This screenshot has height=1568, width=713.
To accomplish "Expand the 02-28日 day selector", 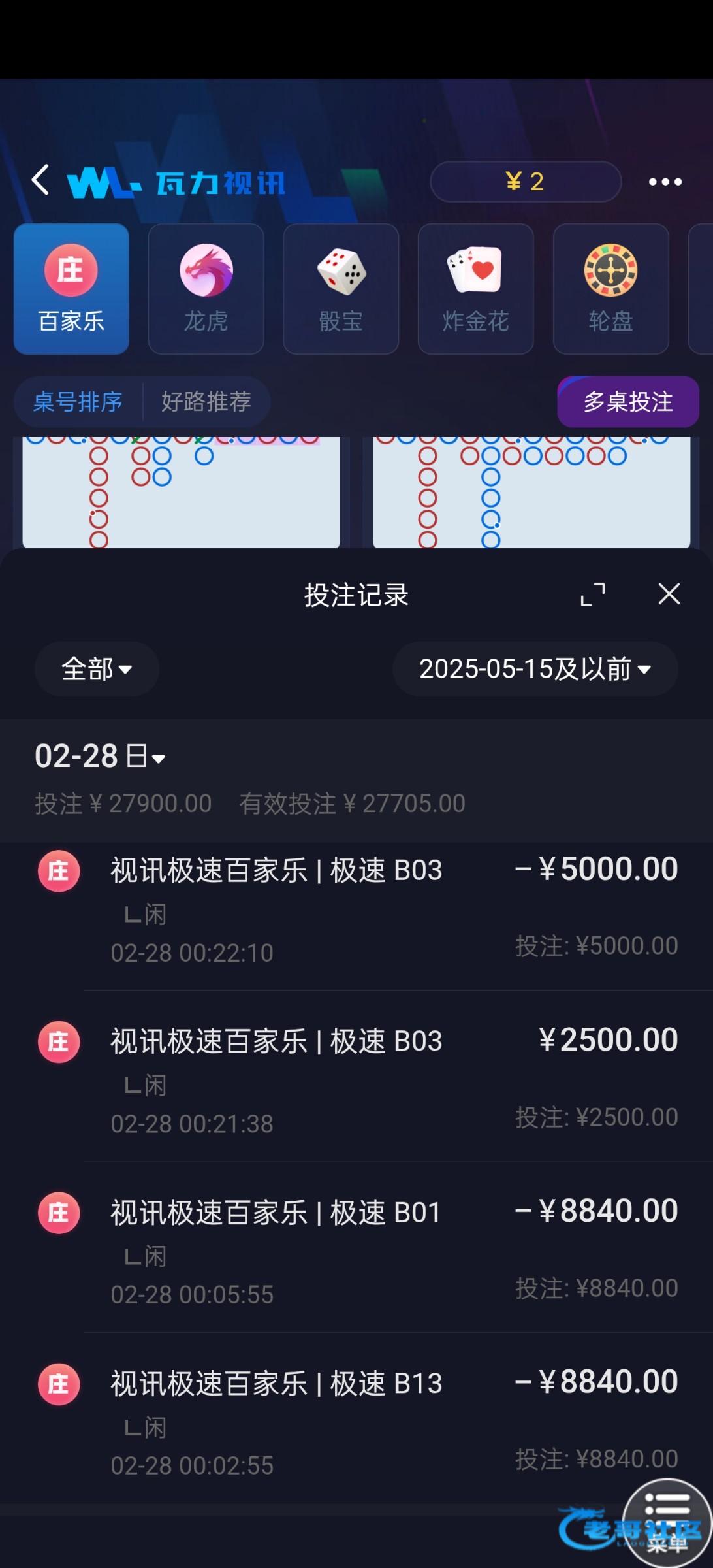I will point(100,757).
